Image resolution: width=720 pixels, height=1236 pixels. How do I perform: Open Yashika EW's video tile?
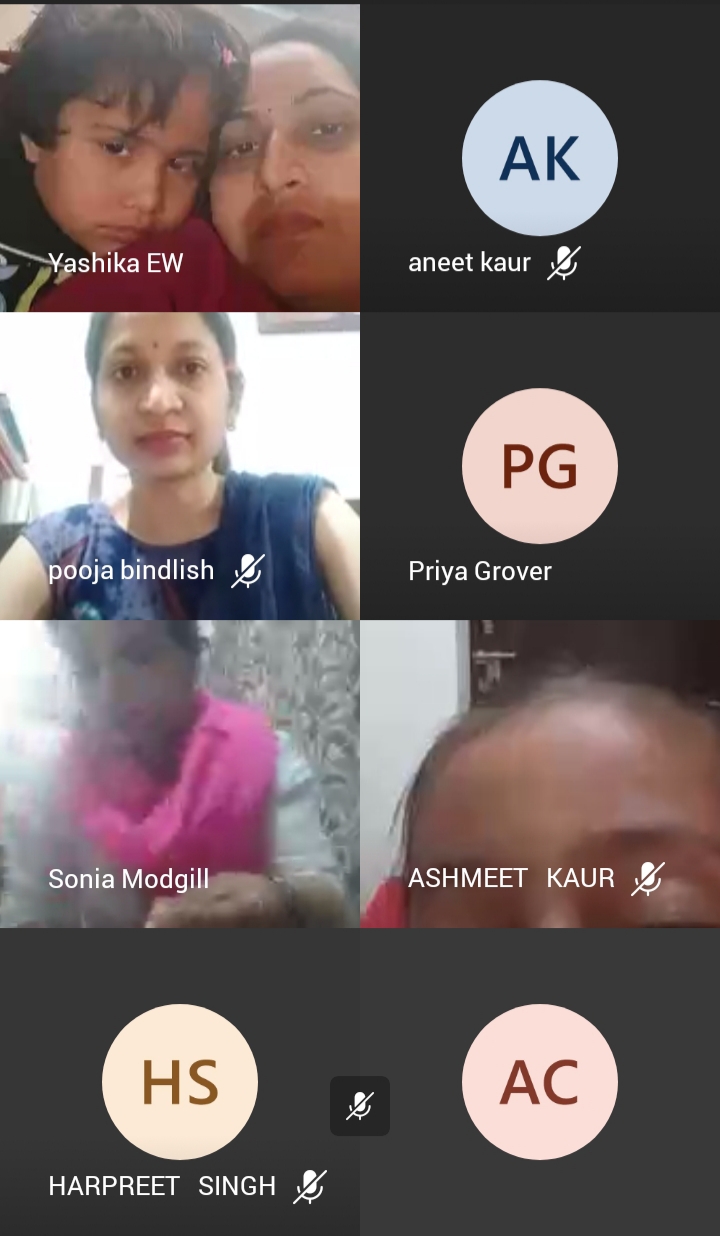(180, 158)
